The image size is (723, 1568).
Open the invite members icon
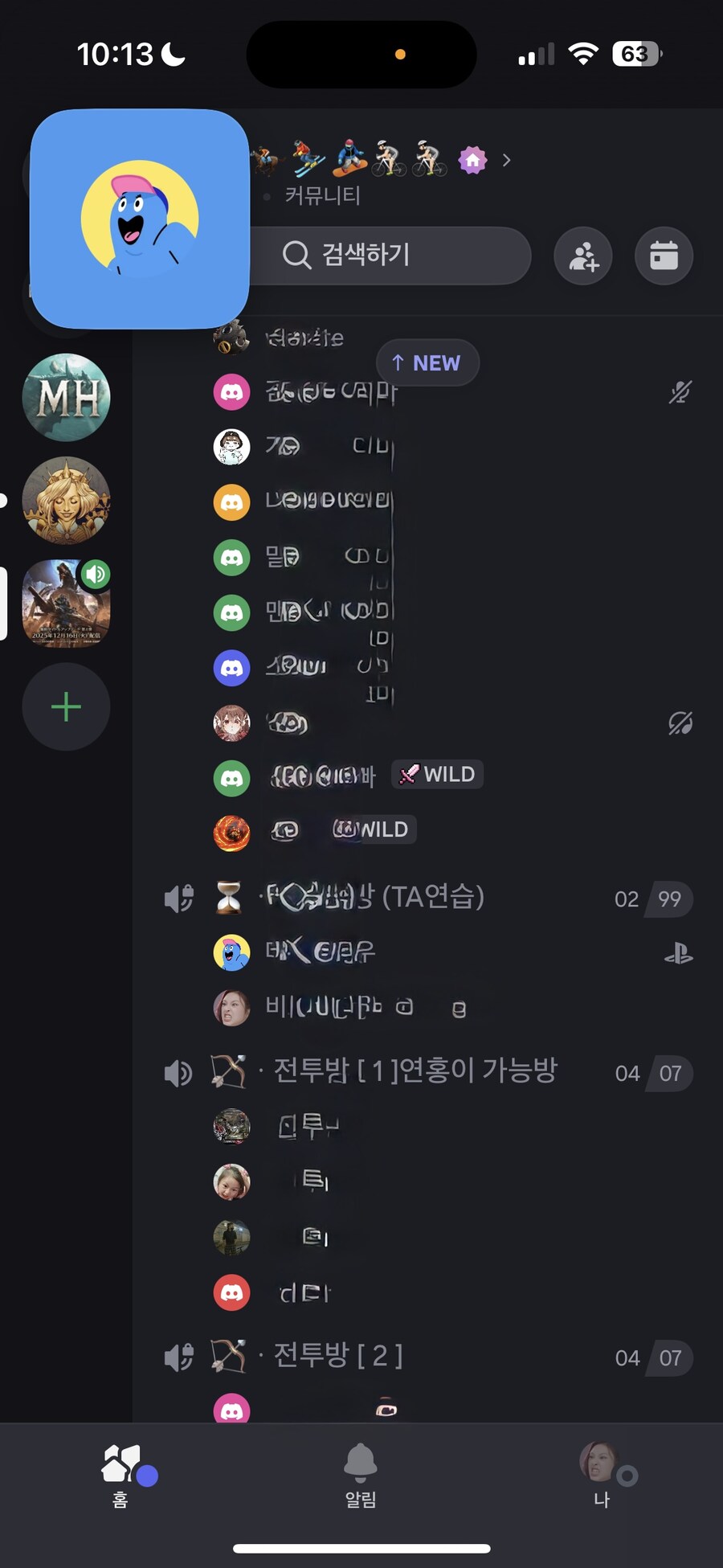tap(582, 256)
